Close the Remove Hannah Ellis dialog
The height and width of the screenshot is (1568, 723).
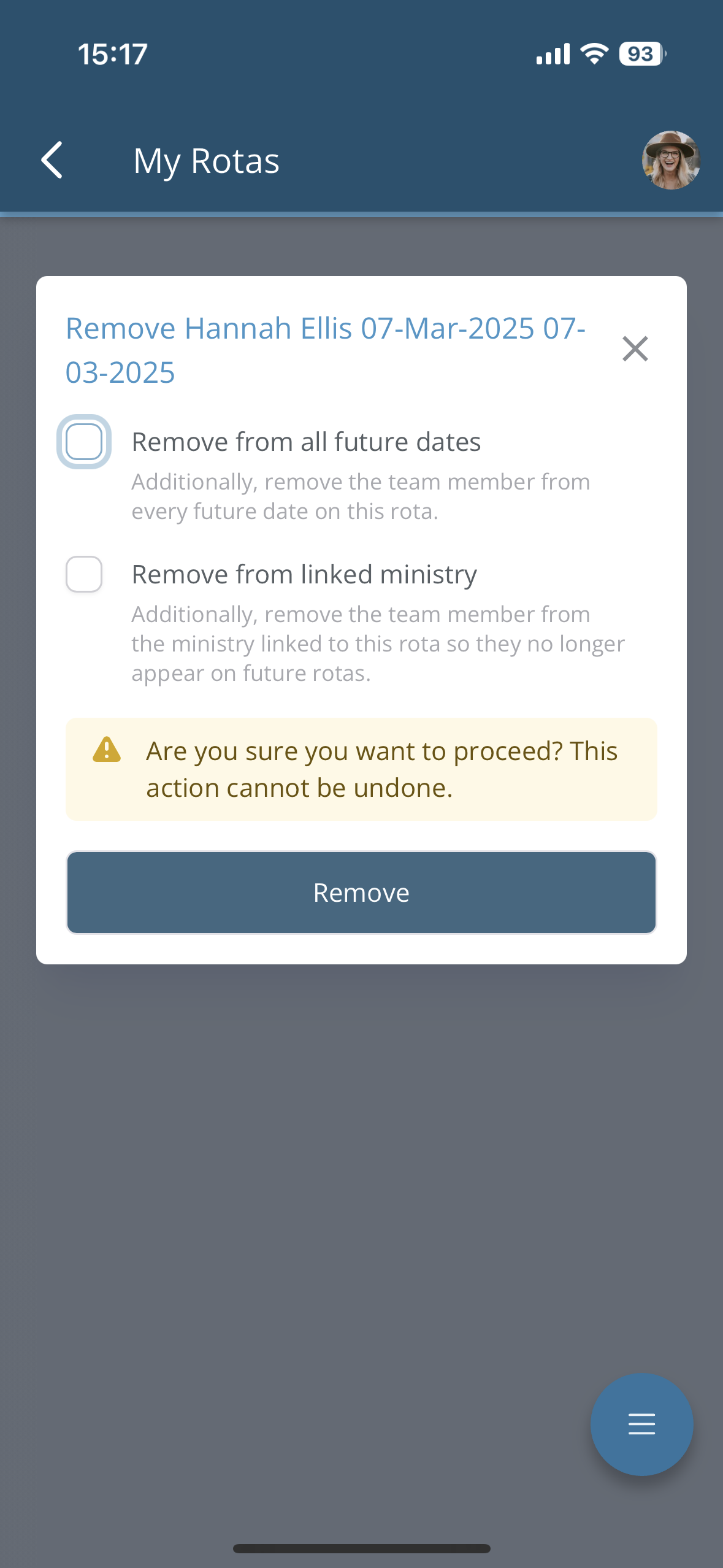tap(635, 349)
